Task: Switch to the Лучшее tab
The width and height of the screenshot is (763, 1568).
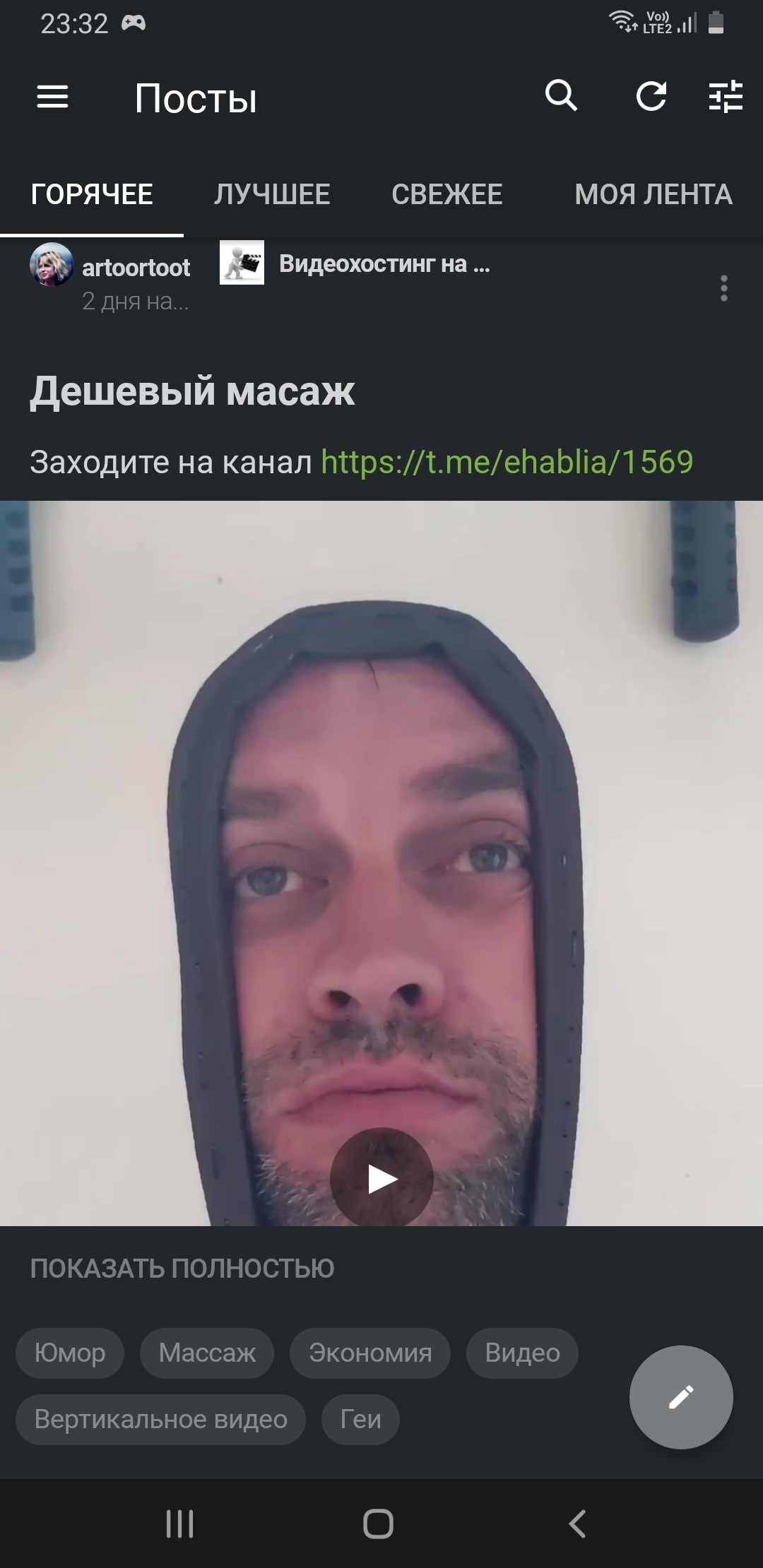Action: (272, 194)
